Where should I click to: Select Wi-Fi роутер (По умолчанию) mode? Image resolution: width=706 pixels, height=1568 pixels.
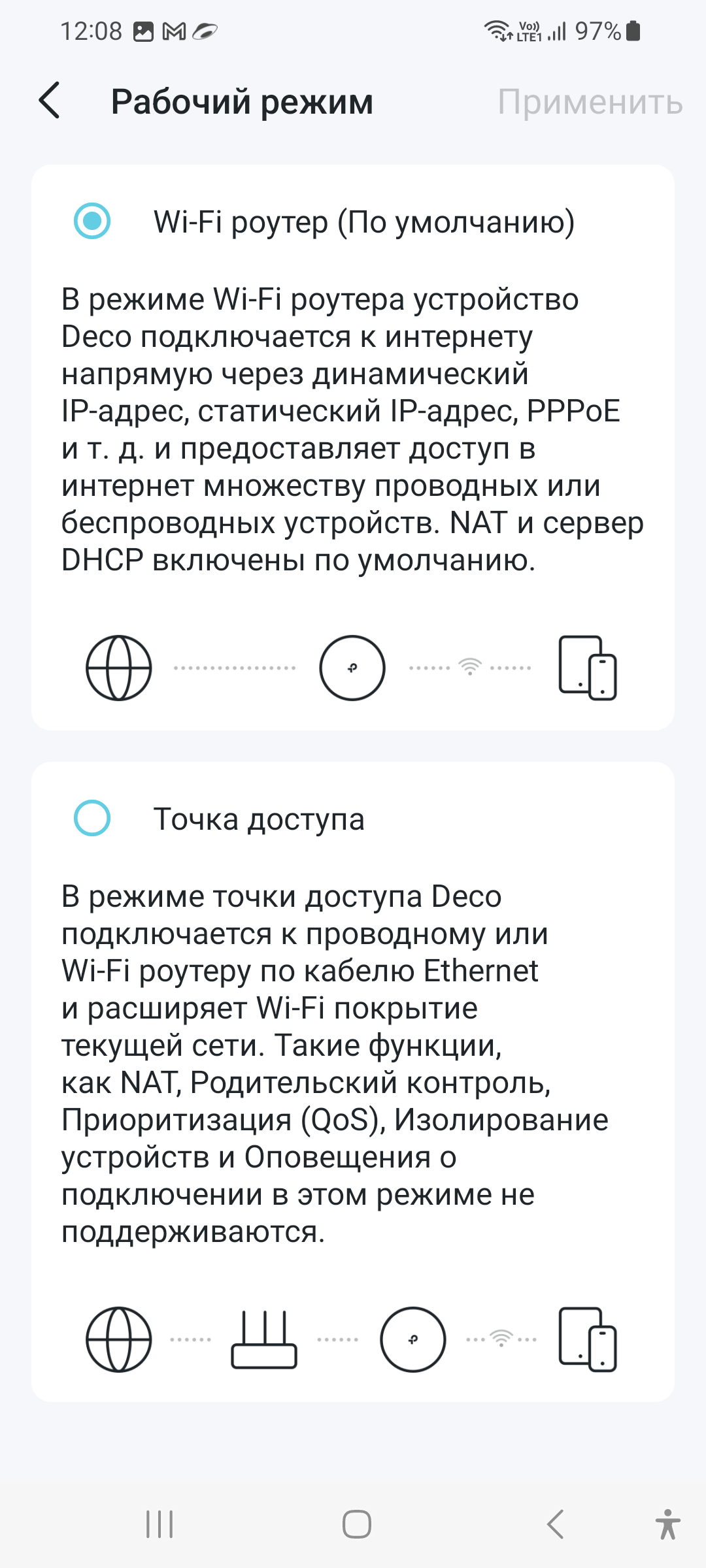click(92, 221)
